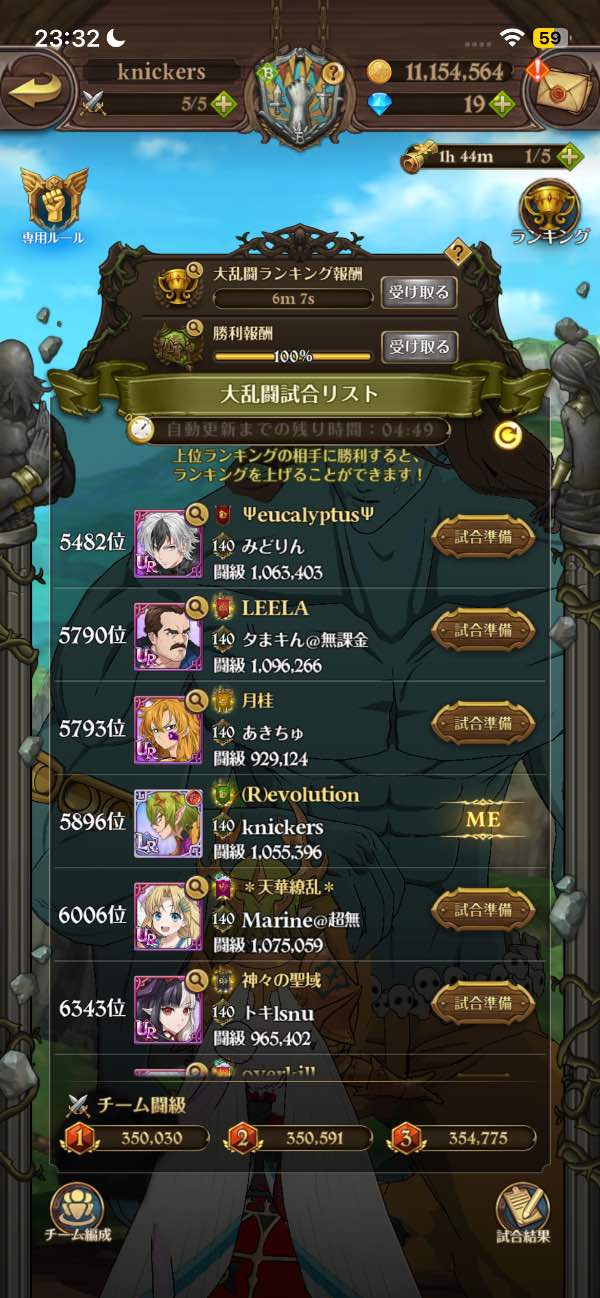Viewport: 600px width, 1298px height.
Task: Open help question mark on reward panel
Action: click(458, 253)
